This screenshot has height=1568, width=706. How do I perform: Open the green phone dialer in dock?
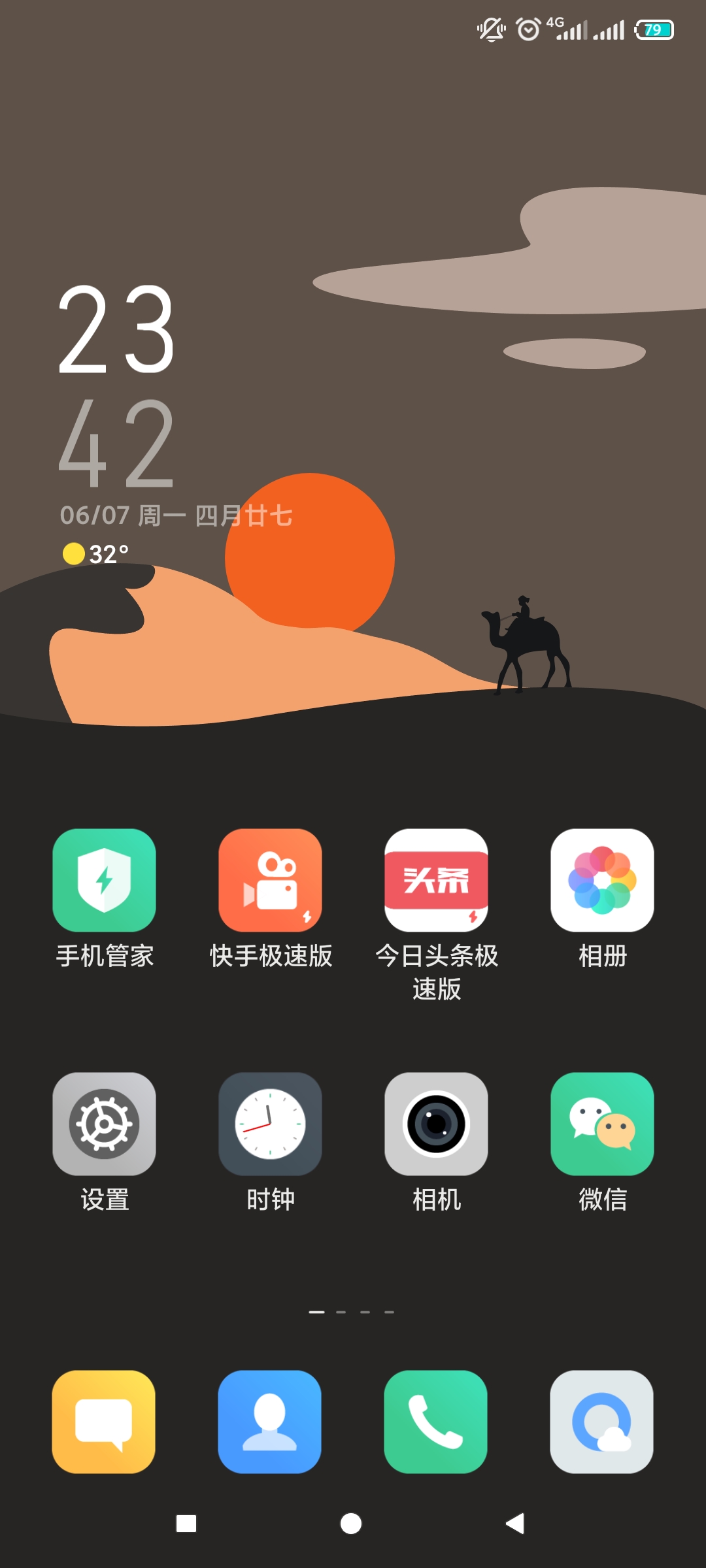(x=435, y=1422)
